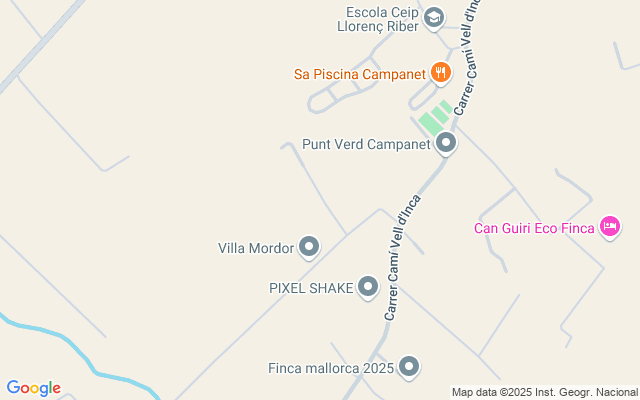Open the PIXEL SHAKE marker
The image size is (640, 400).
[x=368, y=288]
